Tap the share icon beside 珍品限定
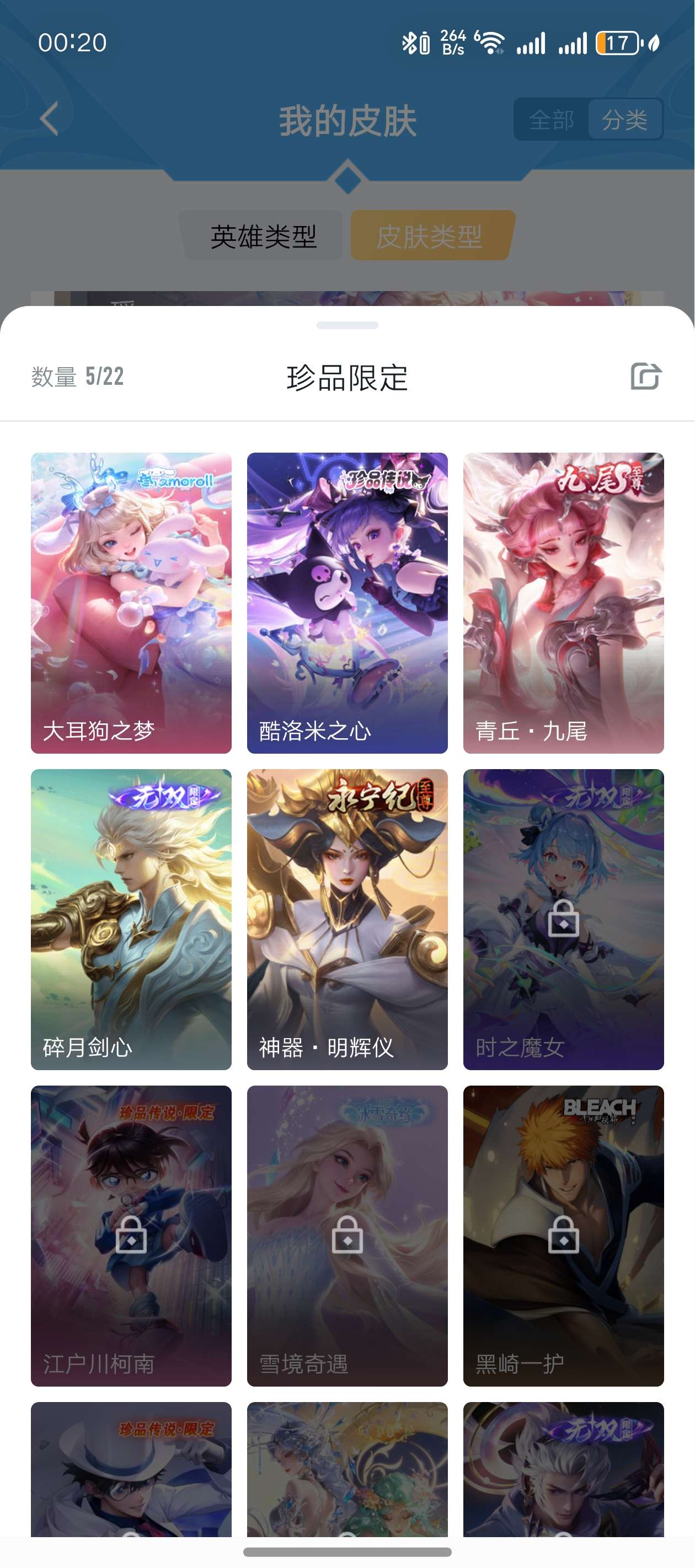 pyautogui.click(x=646, y=376)
